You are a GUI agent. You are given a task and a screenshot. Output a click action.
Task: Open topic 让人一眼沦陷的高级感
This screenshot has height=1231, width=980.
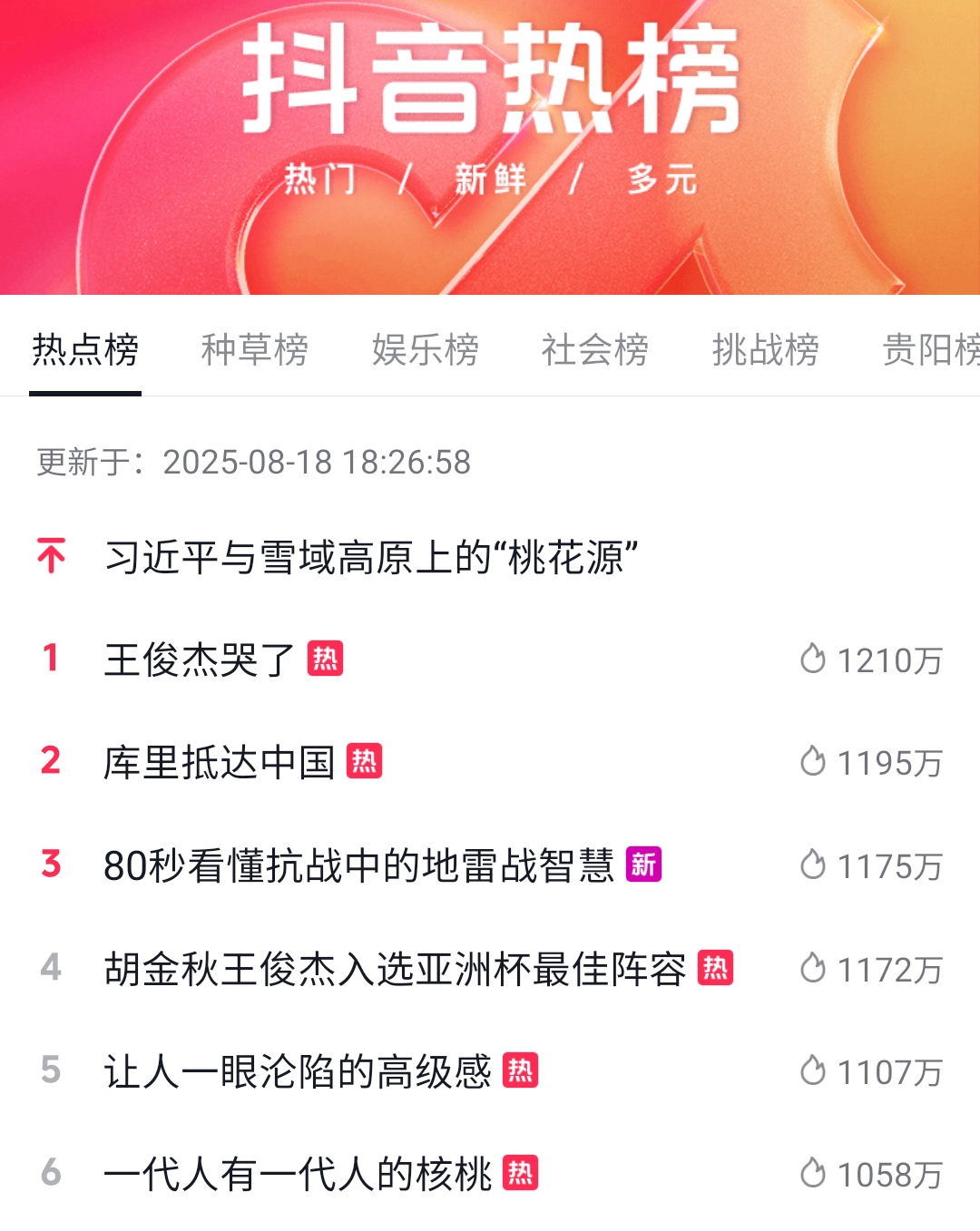pyautogui.click(x=298, y=1071)
